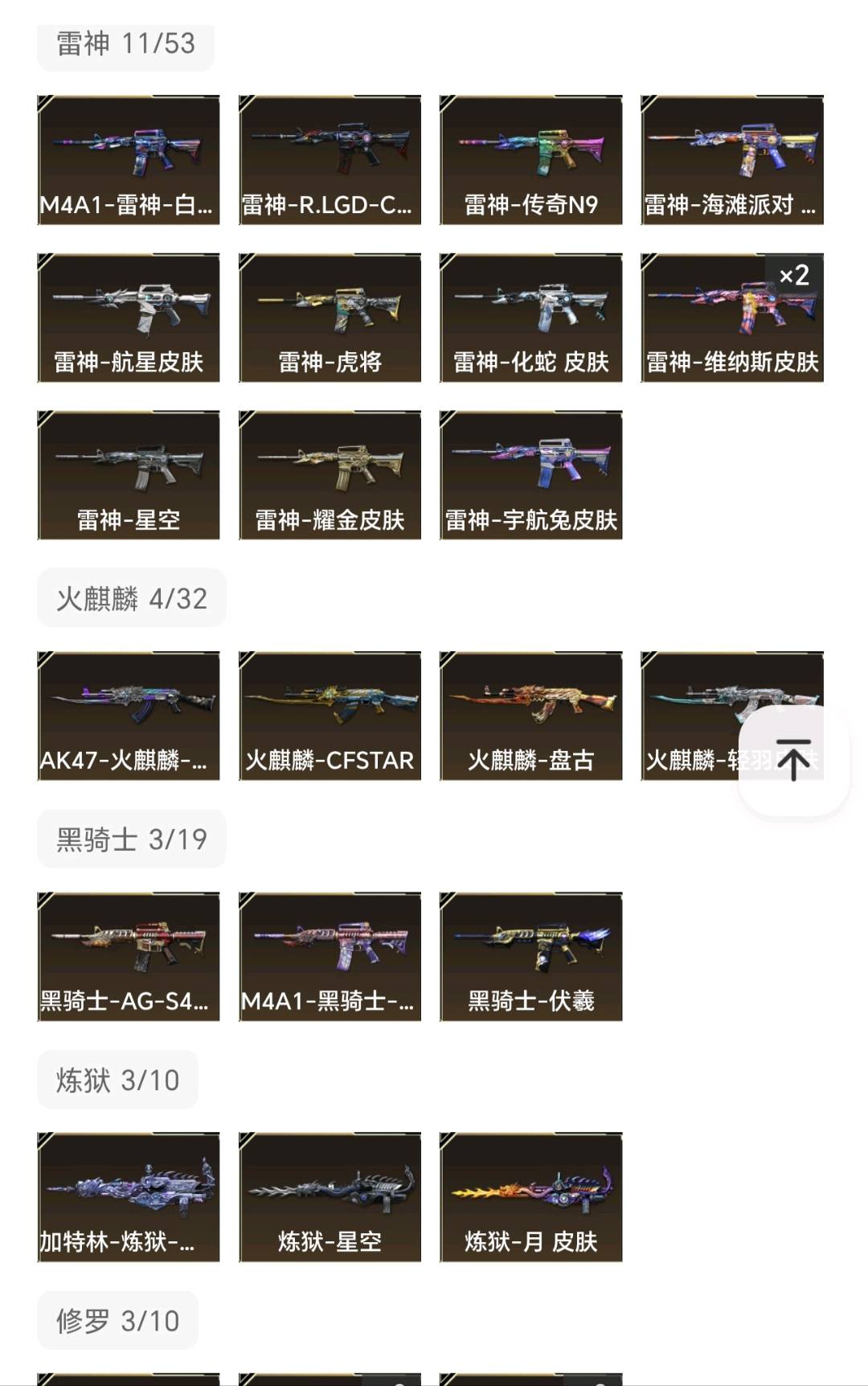Select the 雷神-星空 weapon tile
The image size is (868, 1386).
pos(129,474)
